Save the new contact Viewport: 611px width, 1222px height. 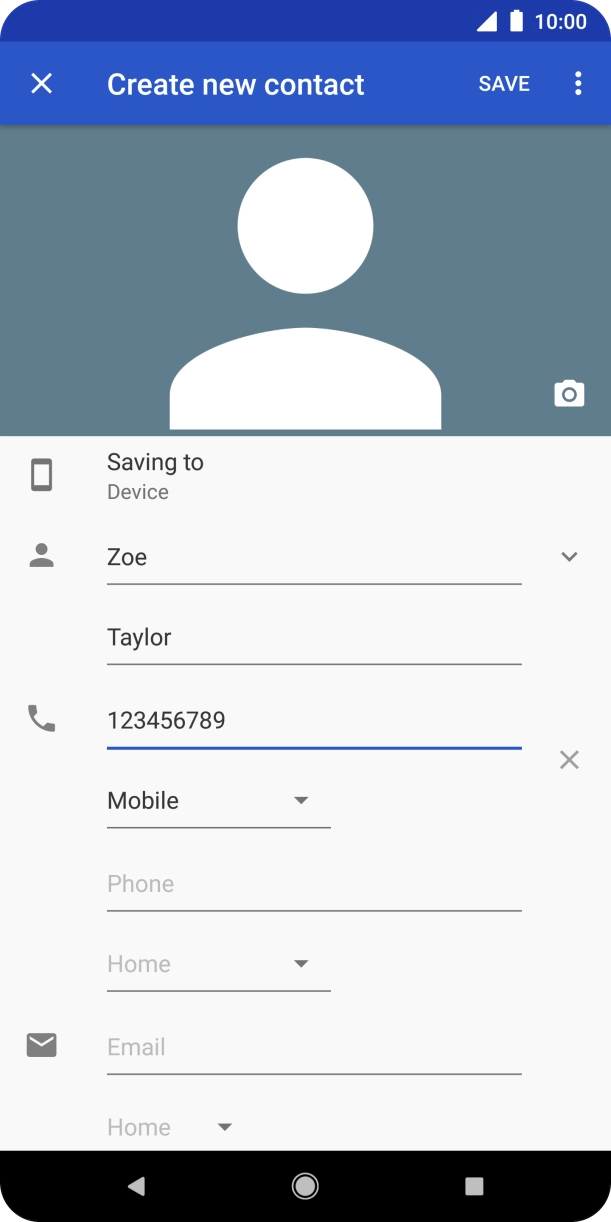point(504,84)
